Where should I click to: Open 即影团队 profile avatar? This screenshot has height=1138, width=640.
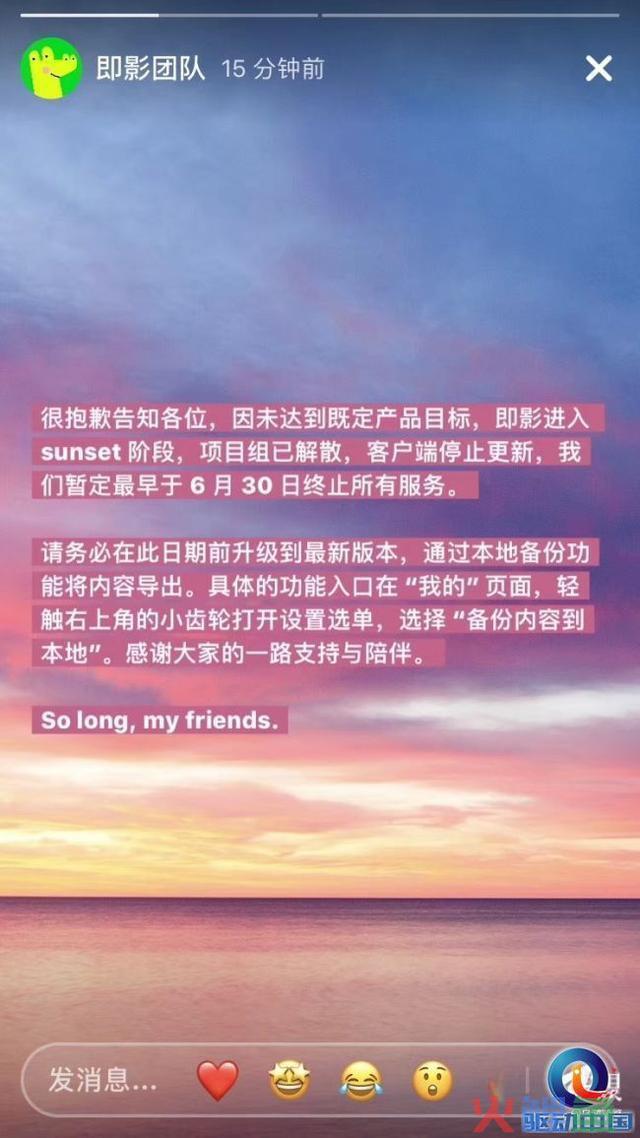click(x=51, y=68)
